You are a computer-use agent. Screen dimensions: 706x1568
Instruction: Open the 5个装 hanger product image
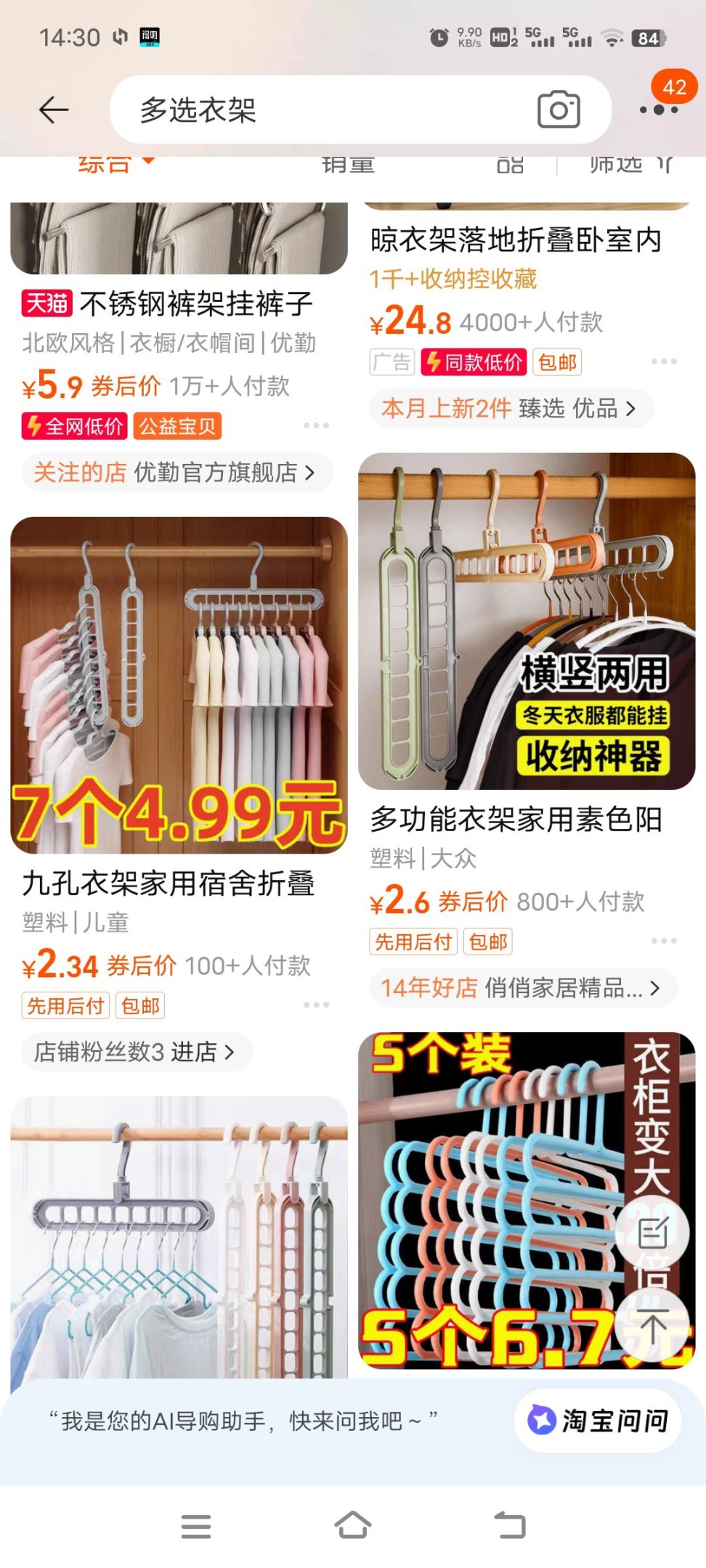point(494,1198)
